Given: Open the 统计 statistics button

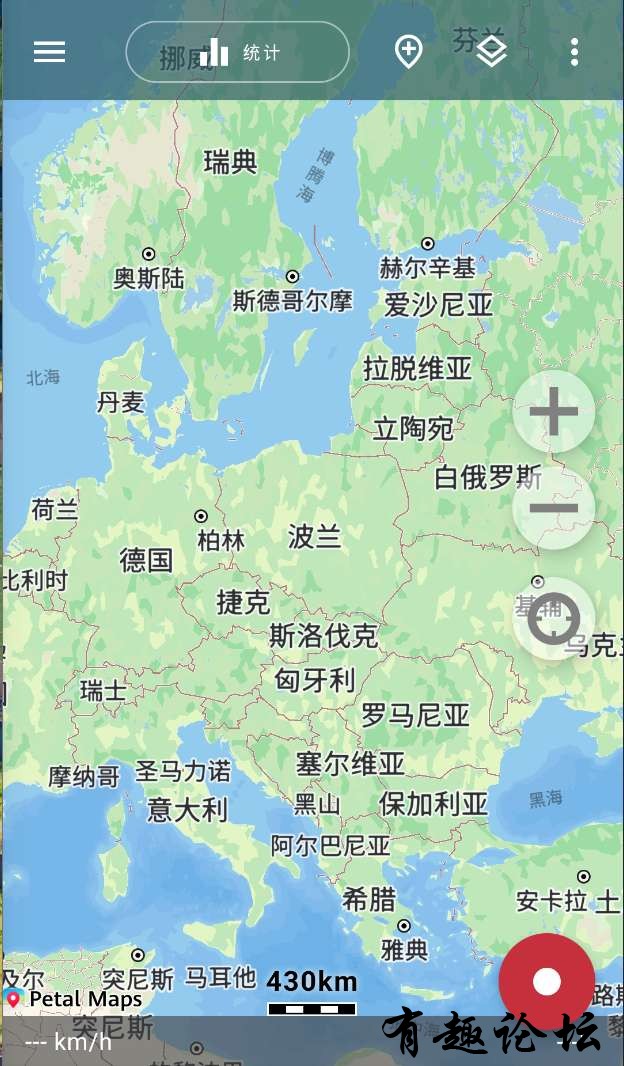Looking at the screenshot, I should (237, 52).
